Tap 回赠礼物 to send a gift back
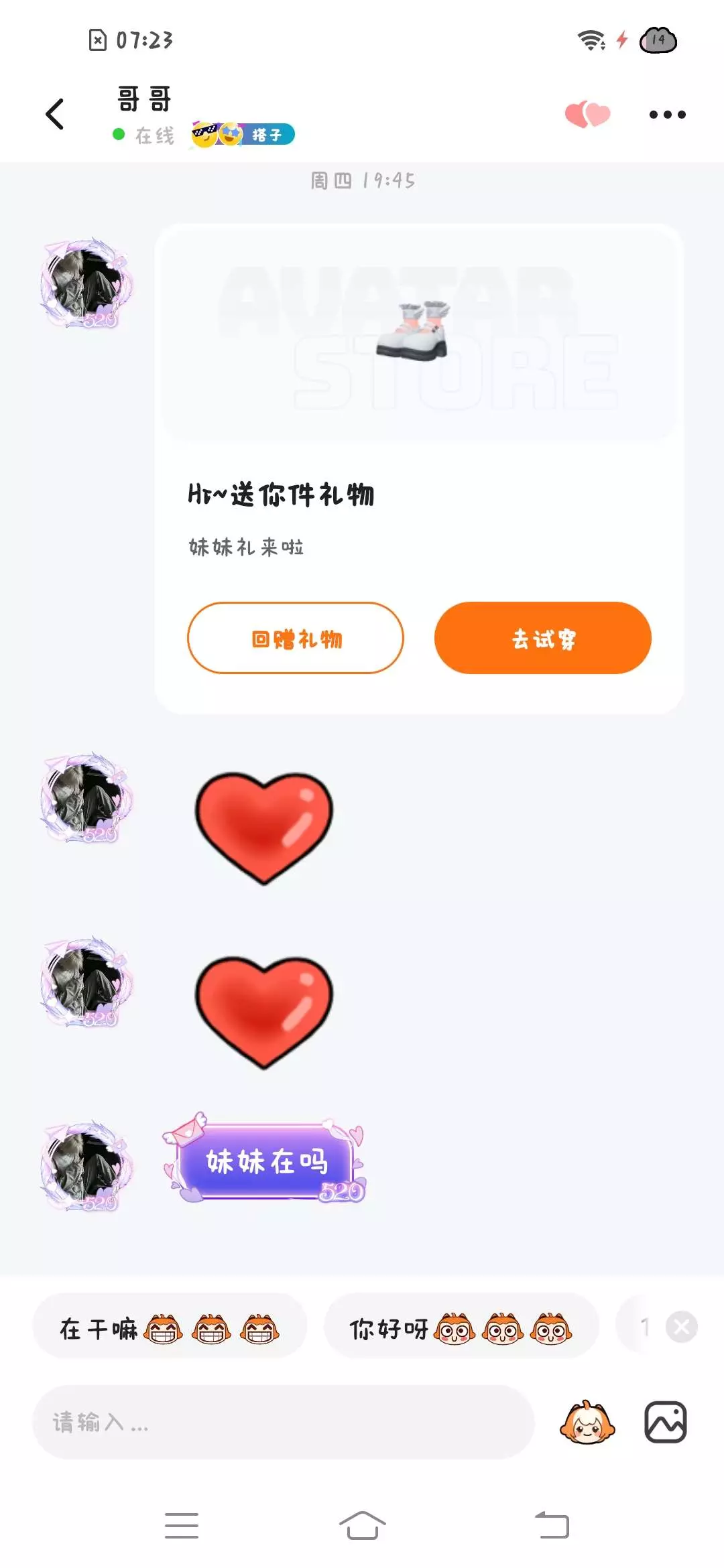This screenshot has width=724, height=1568. (x=296, y=638)
